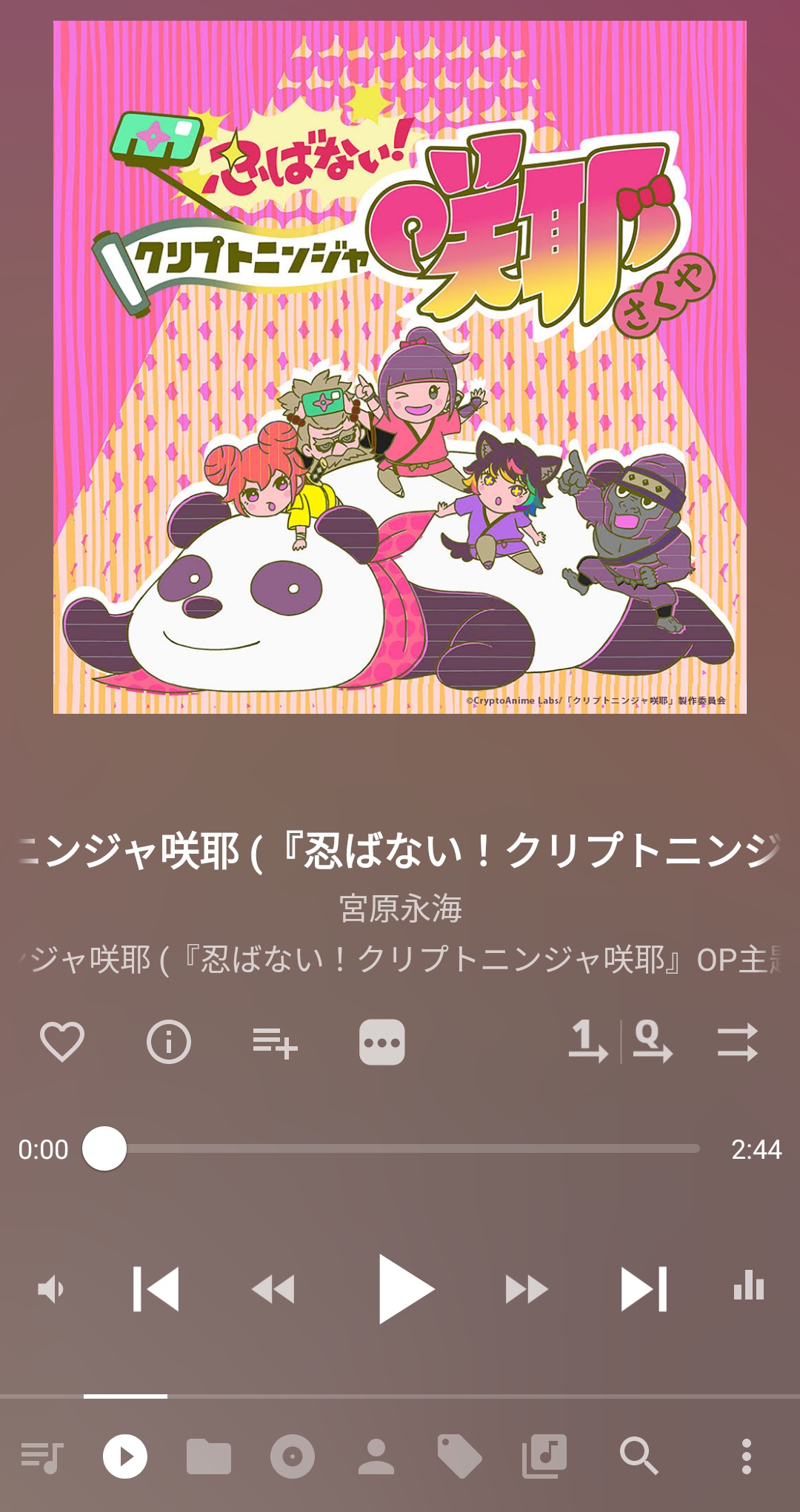Open search from the bottom bar
Viewport: 800px width, 1512px height.
(639, 1457)
